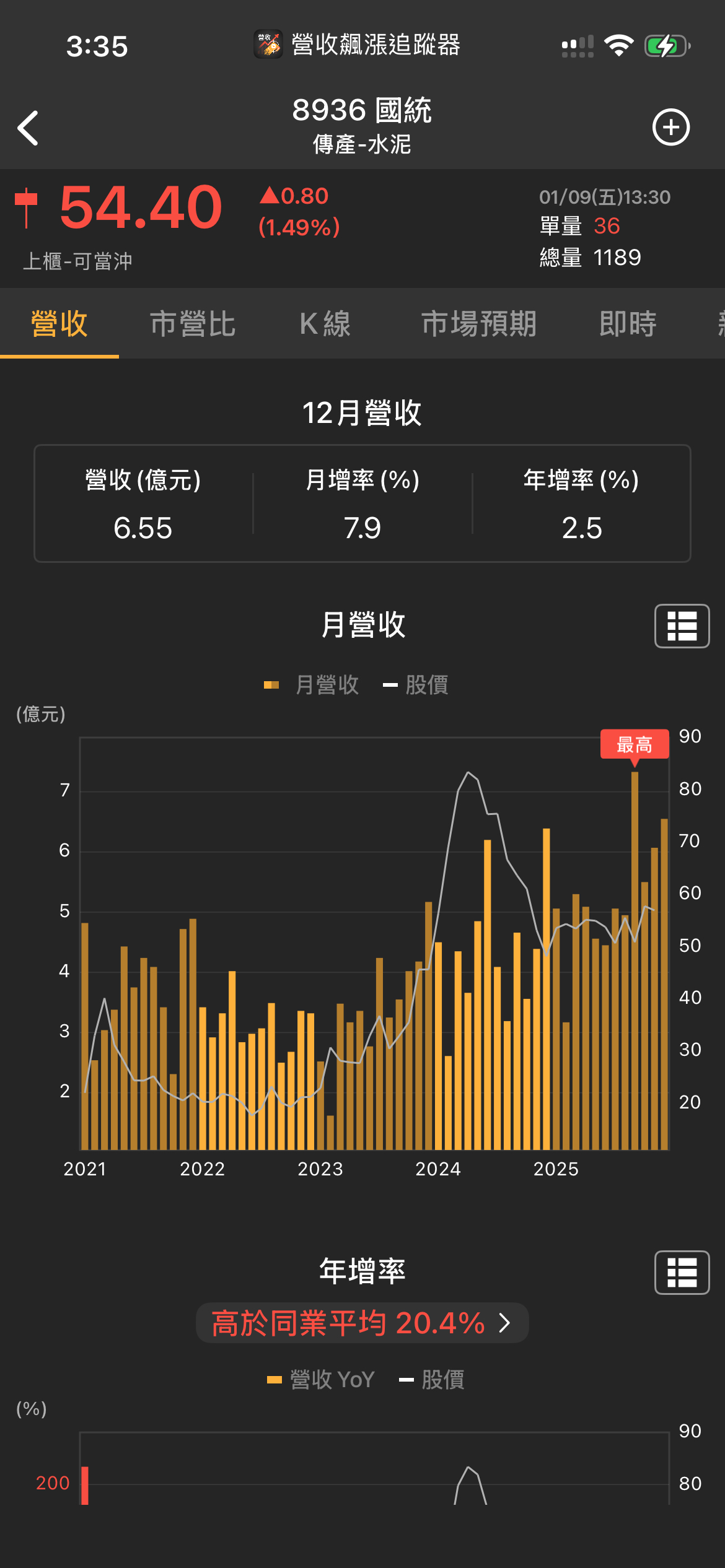Image resolution: width=725 pixels, height=1568 pixels.
Task: Add 8936 國統 to watchlist
Action: click(x=670, y=128)
